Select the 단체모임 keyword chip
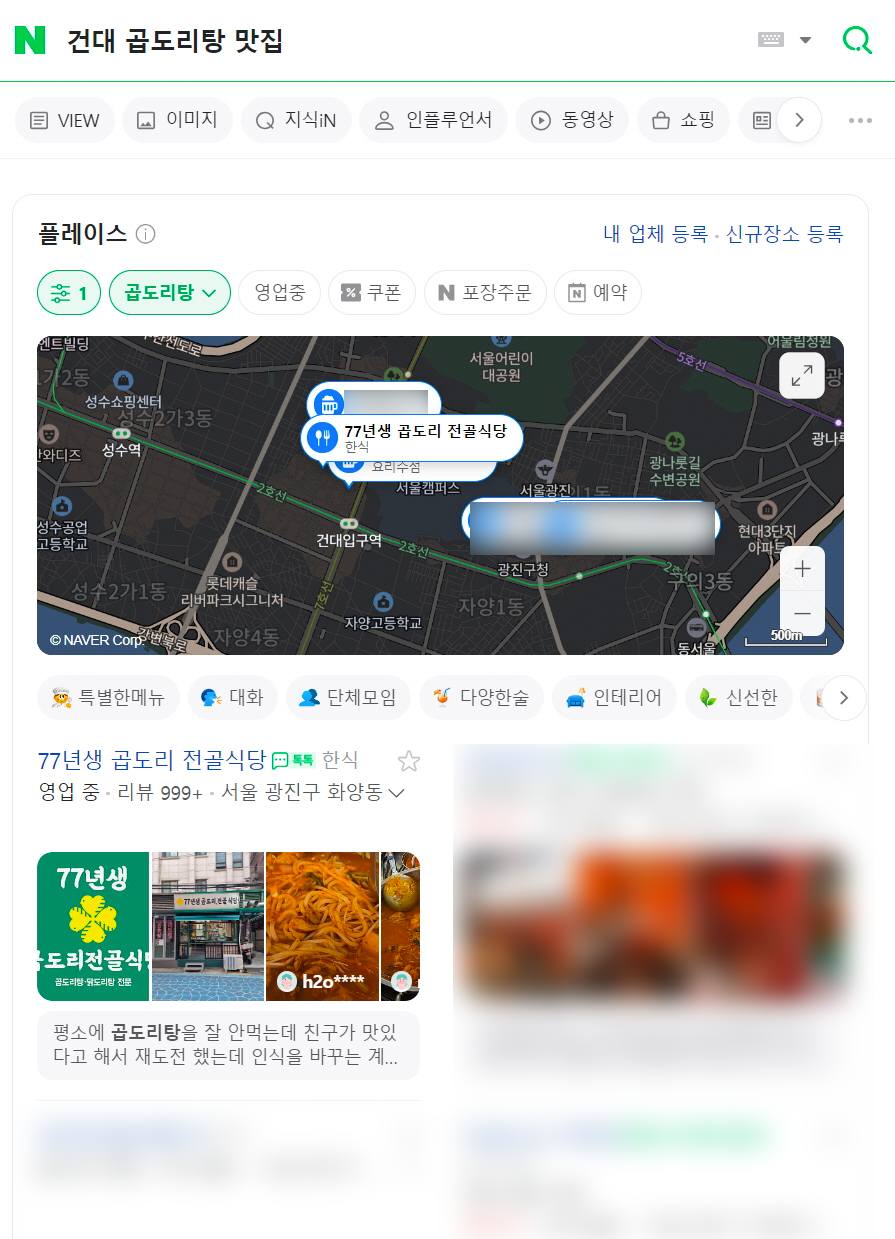This screenshot has width=895, height=1239. pos(348,698)
